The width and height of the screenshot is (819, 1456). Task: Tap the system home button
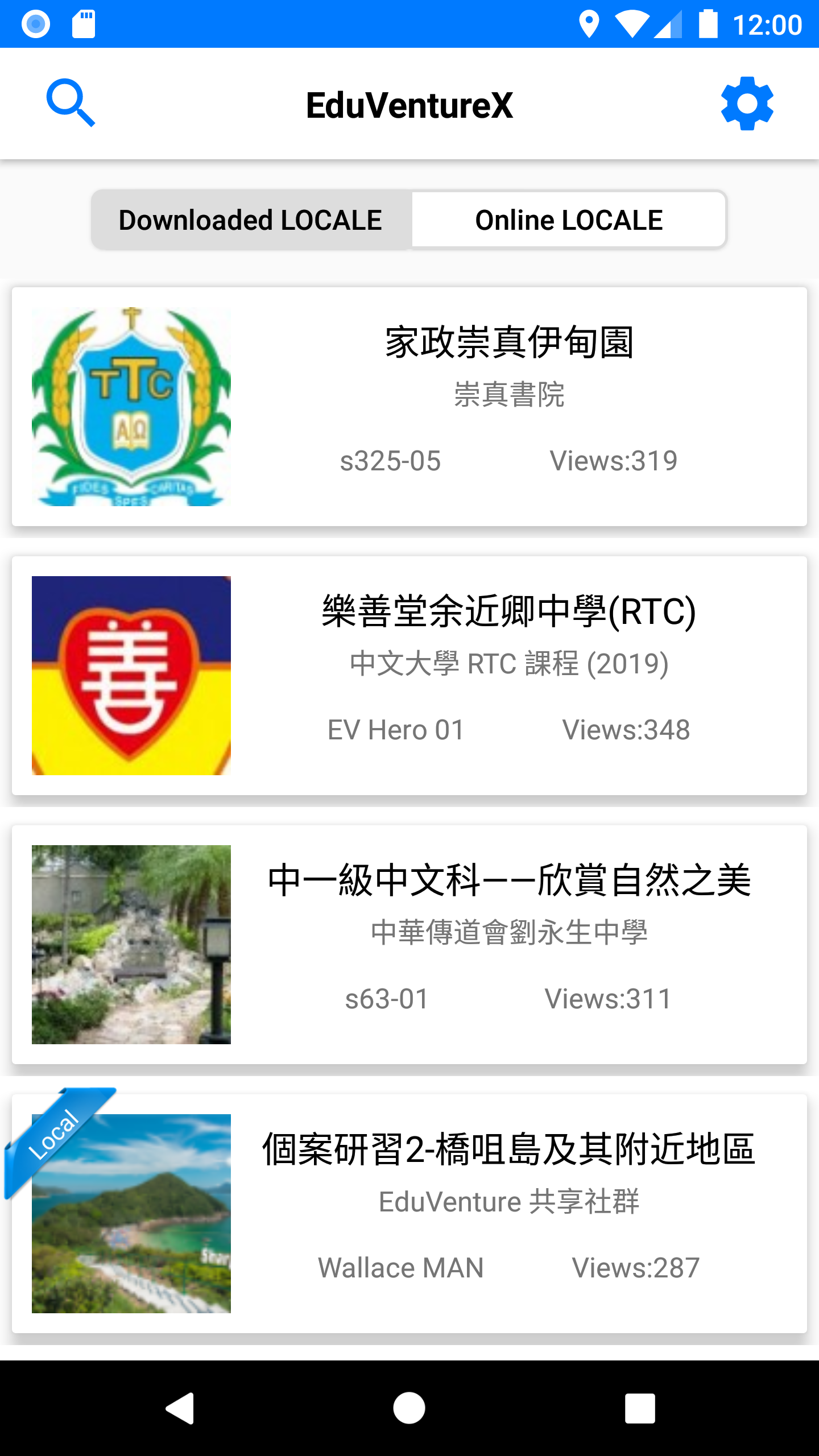409,1408
